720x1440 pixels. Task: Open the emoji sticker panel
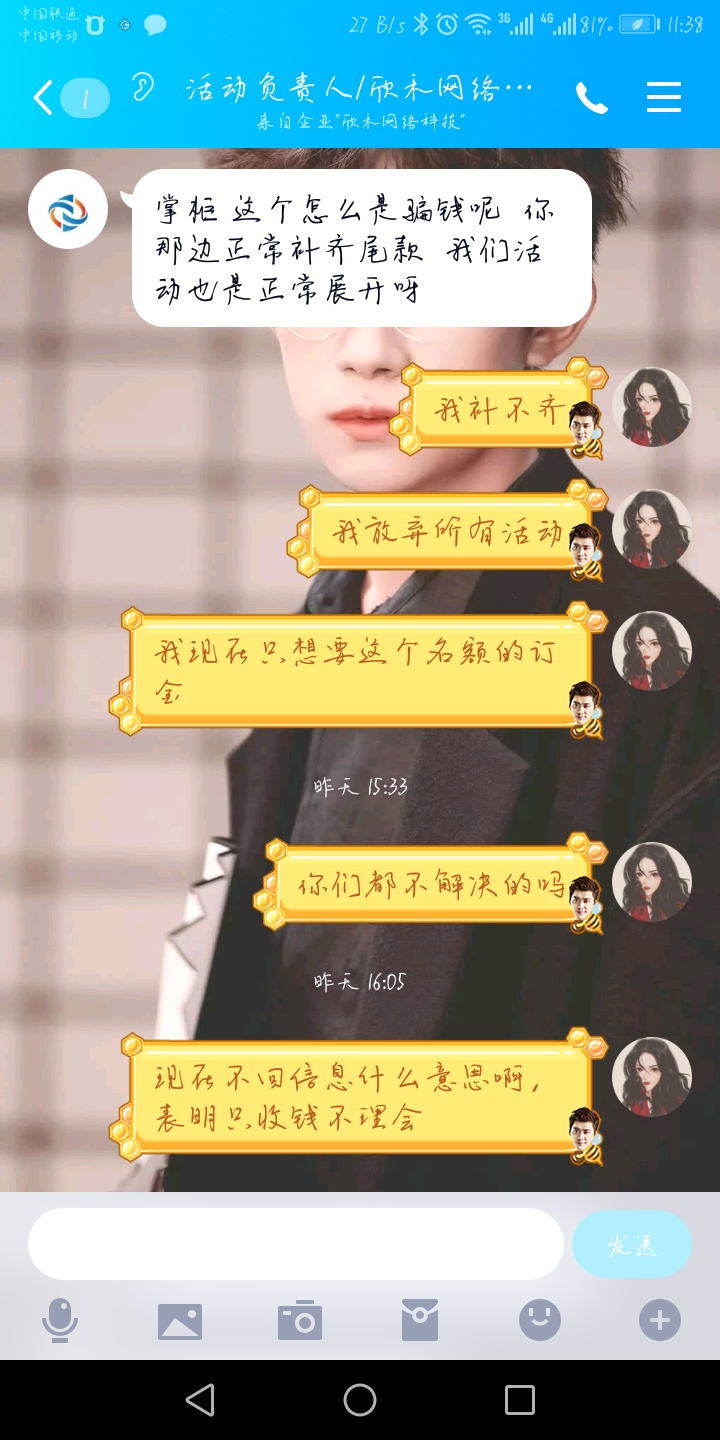540,1321
